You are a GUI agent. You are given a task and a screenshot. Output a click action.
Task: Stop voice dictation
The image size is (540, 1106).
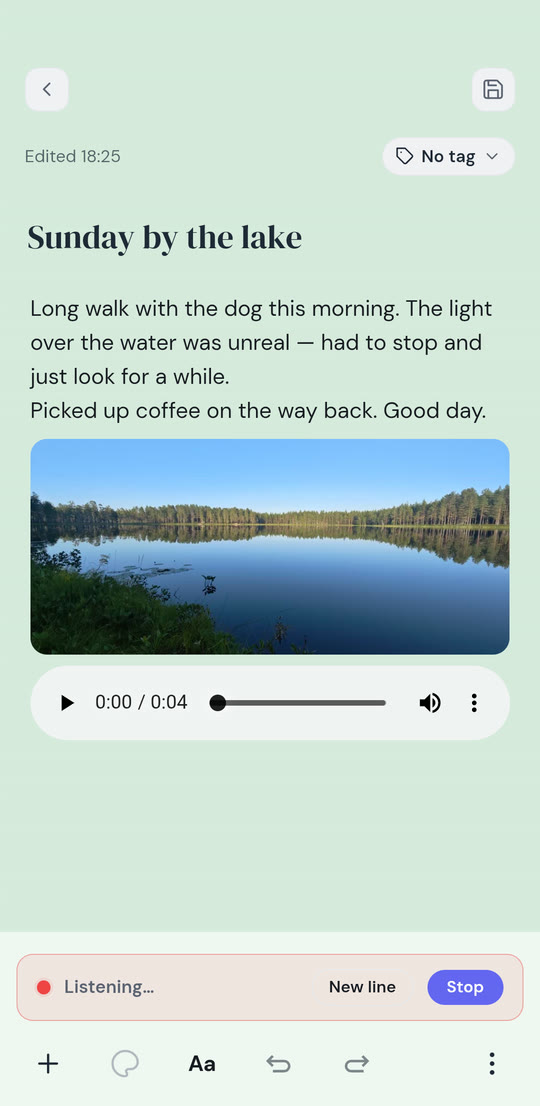click(x=465, y=987)
